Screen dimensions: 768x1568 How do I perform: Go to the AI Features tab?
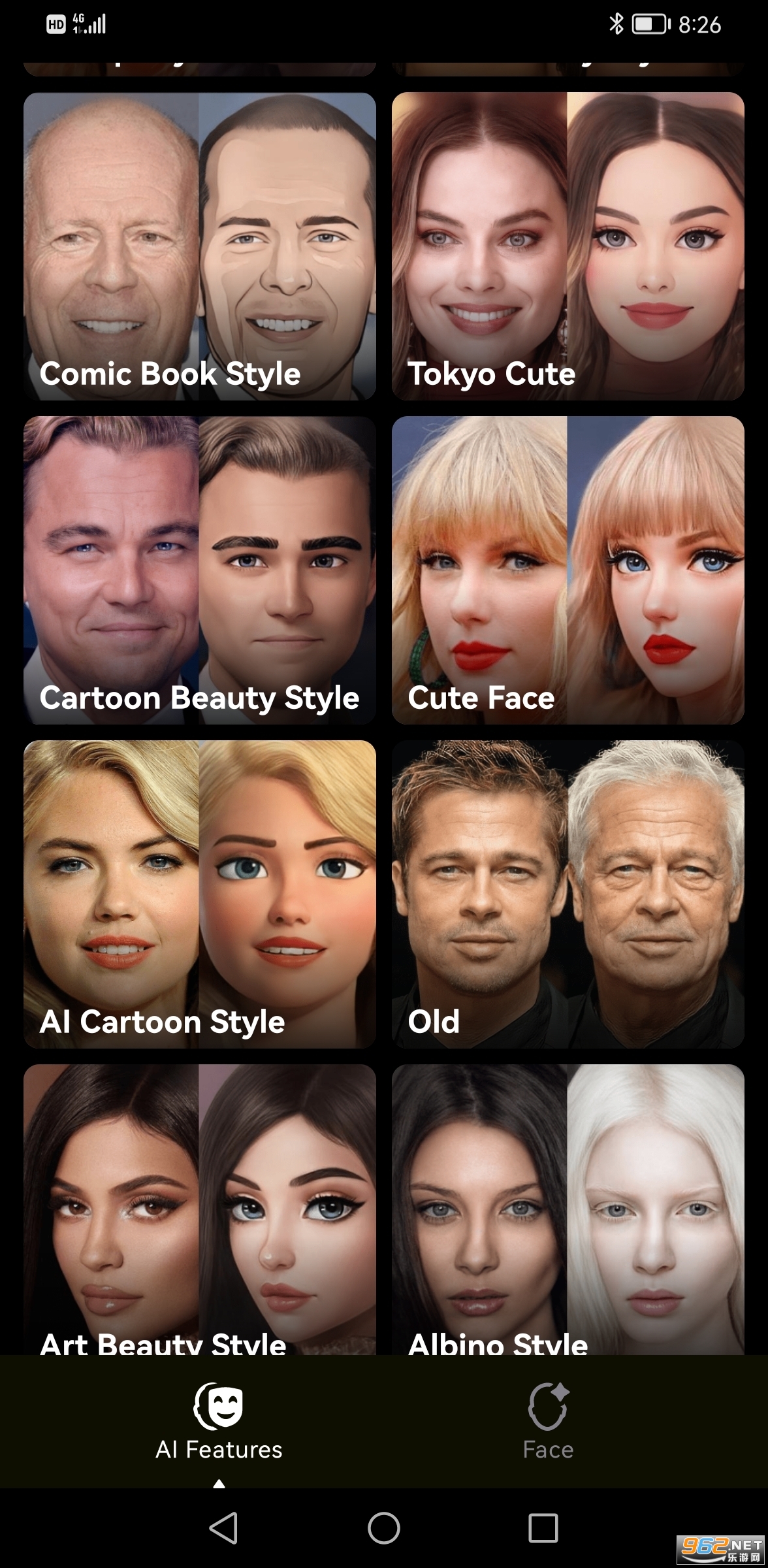tap(219, 1422)
